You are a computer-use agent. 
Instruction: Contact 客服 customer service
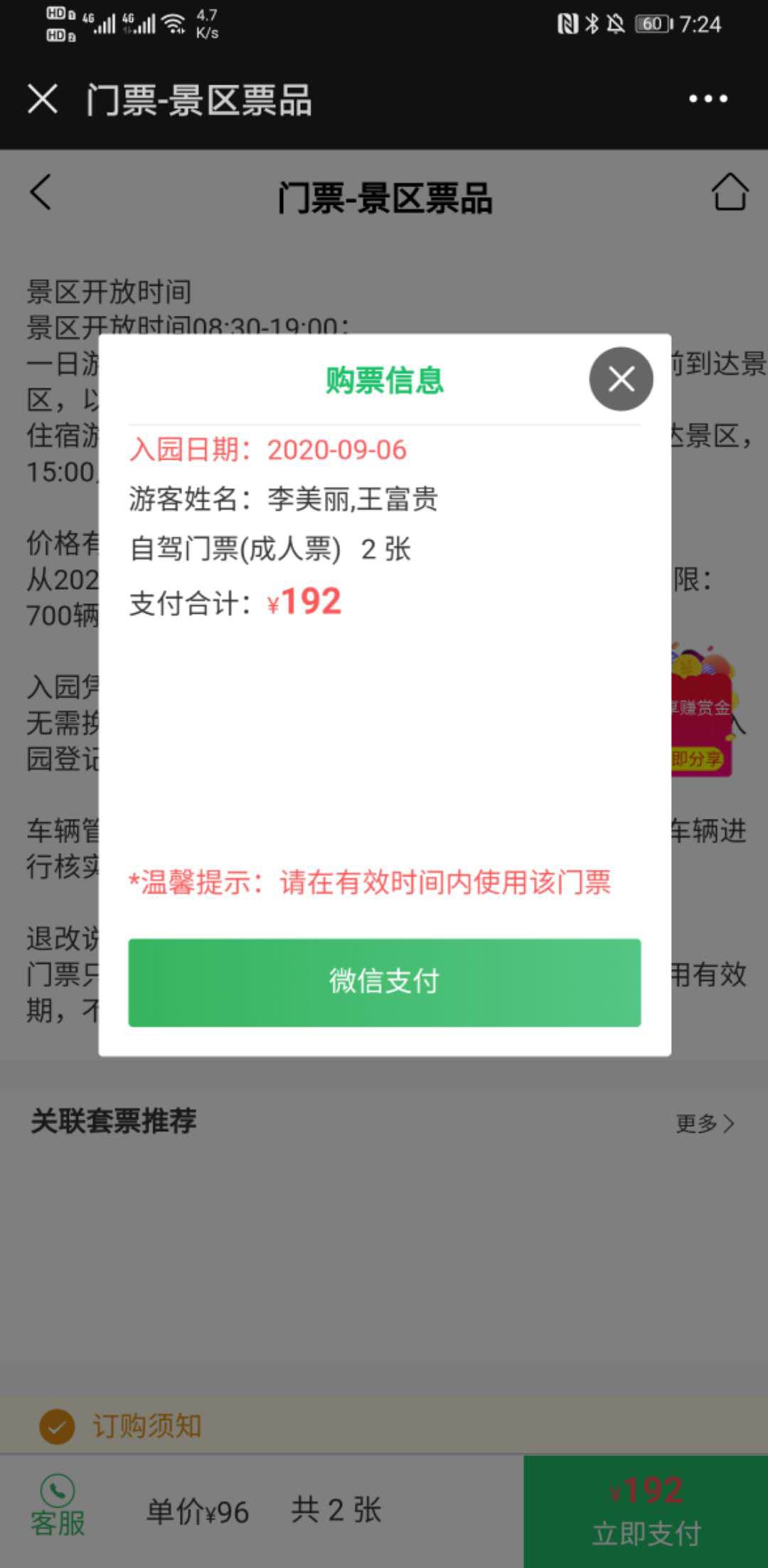[58, 1505]
